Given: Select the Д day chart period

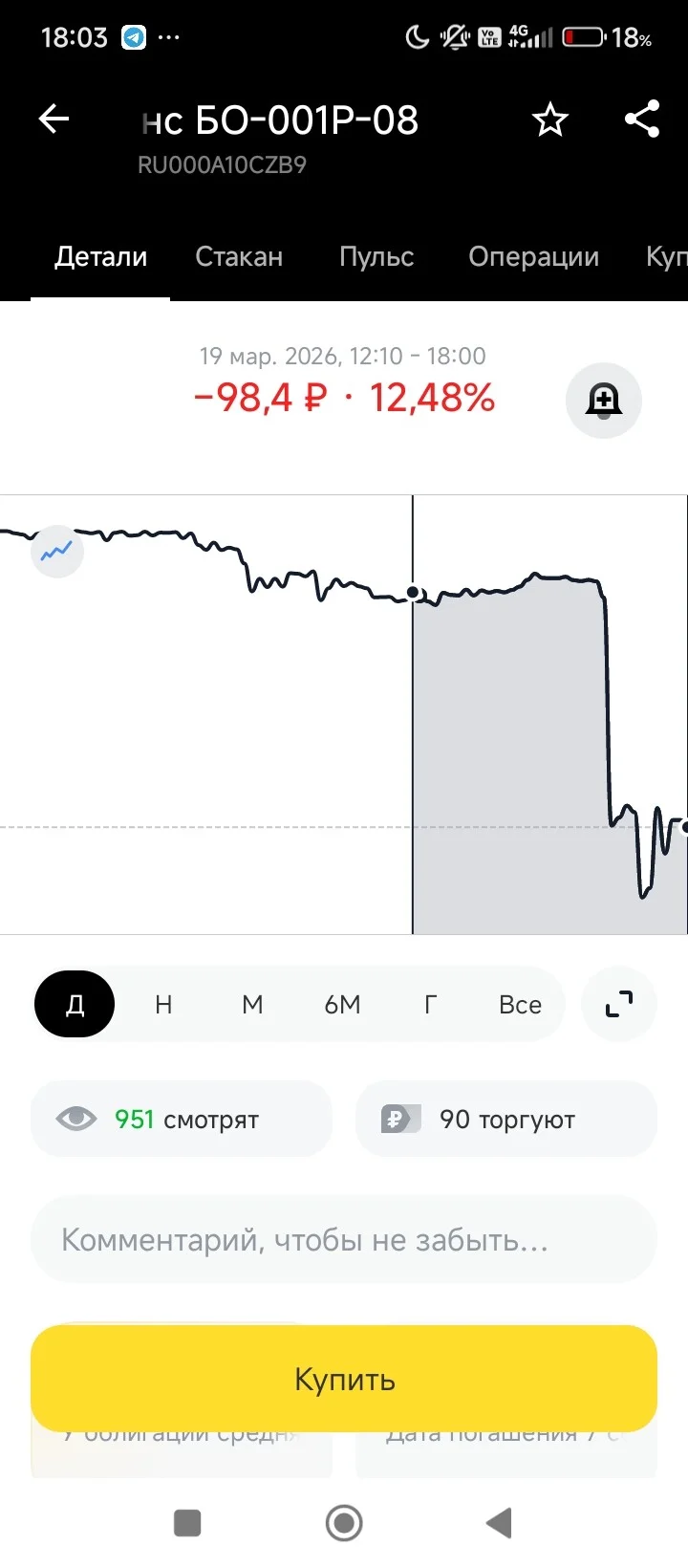Looking at the screenshot, I should pyautogui.click(x=75, y=1004).
